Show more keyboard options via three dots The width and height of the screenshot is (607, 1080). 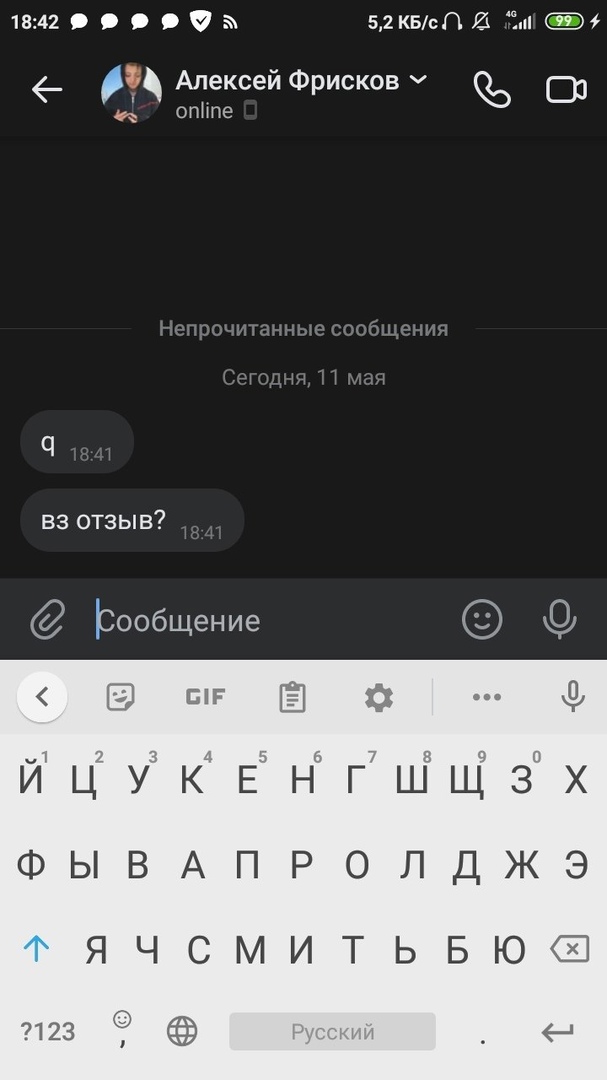pos(486,697)
